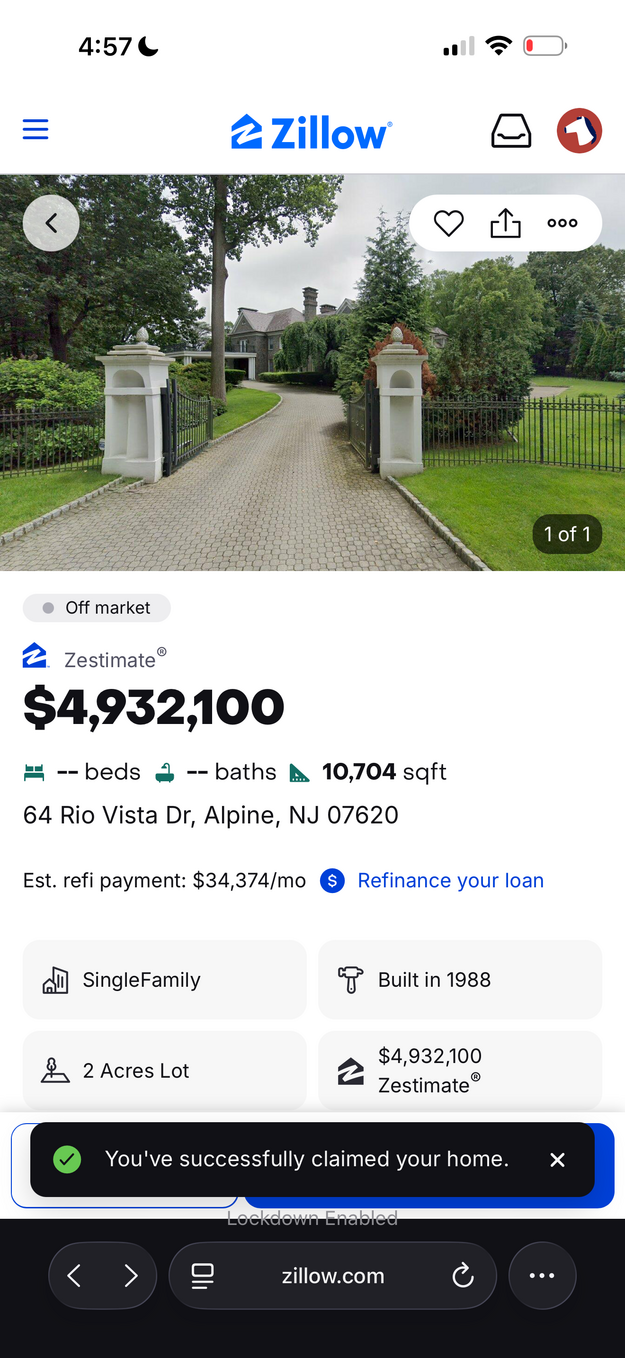Navigate forward in the browser

click(131, 1275)
